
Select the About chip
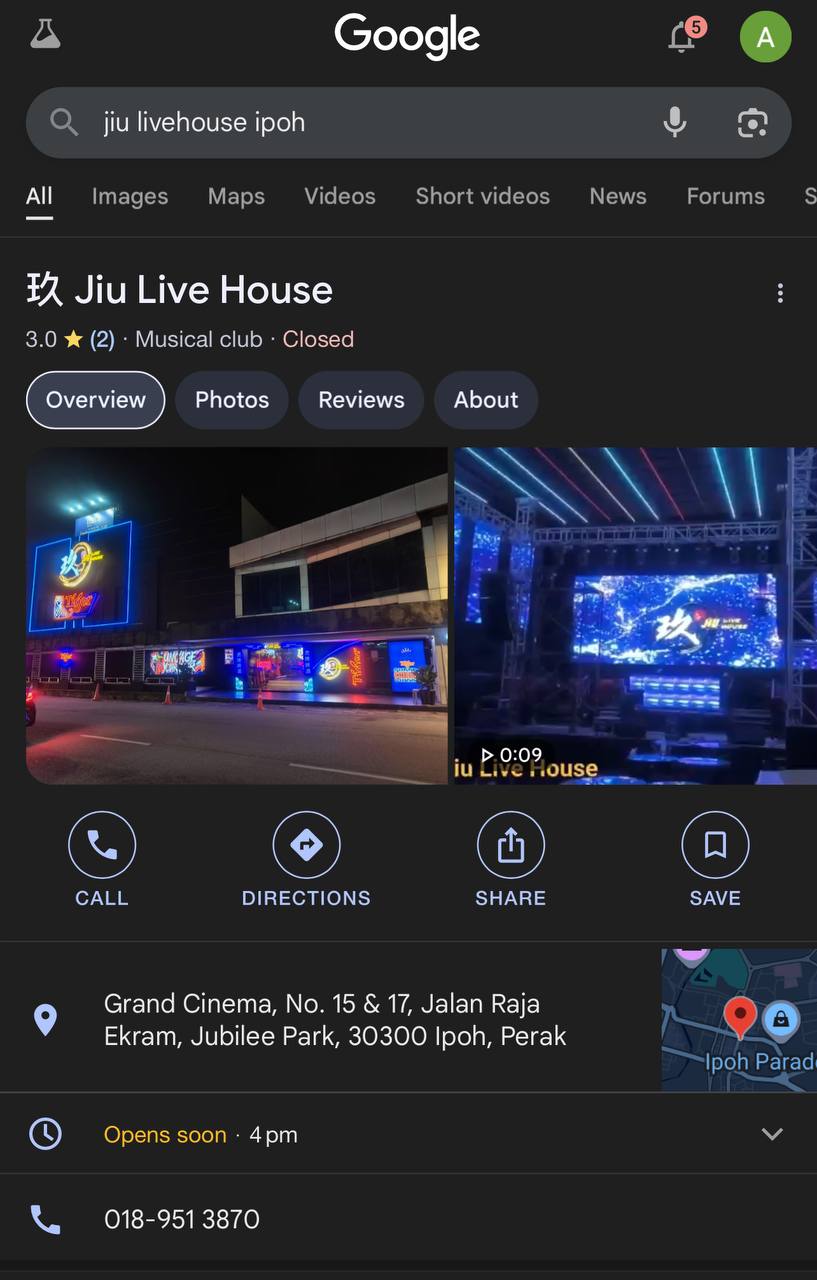(486, 400)
